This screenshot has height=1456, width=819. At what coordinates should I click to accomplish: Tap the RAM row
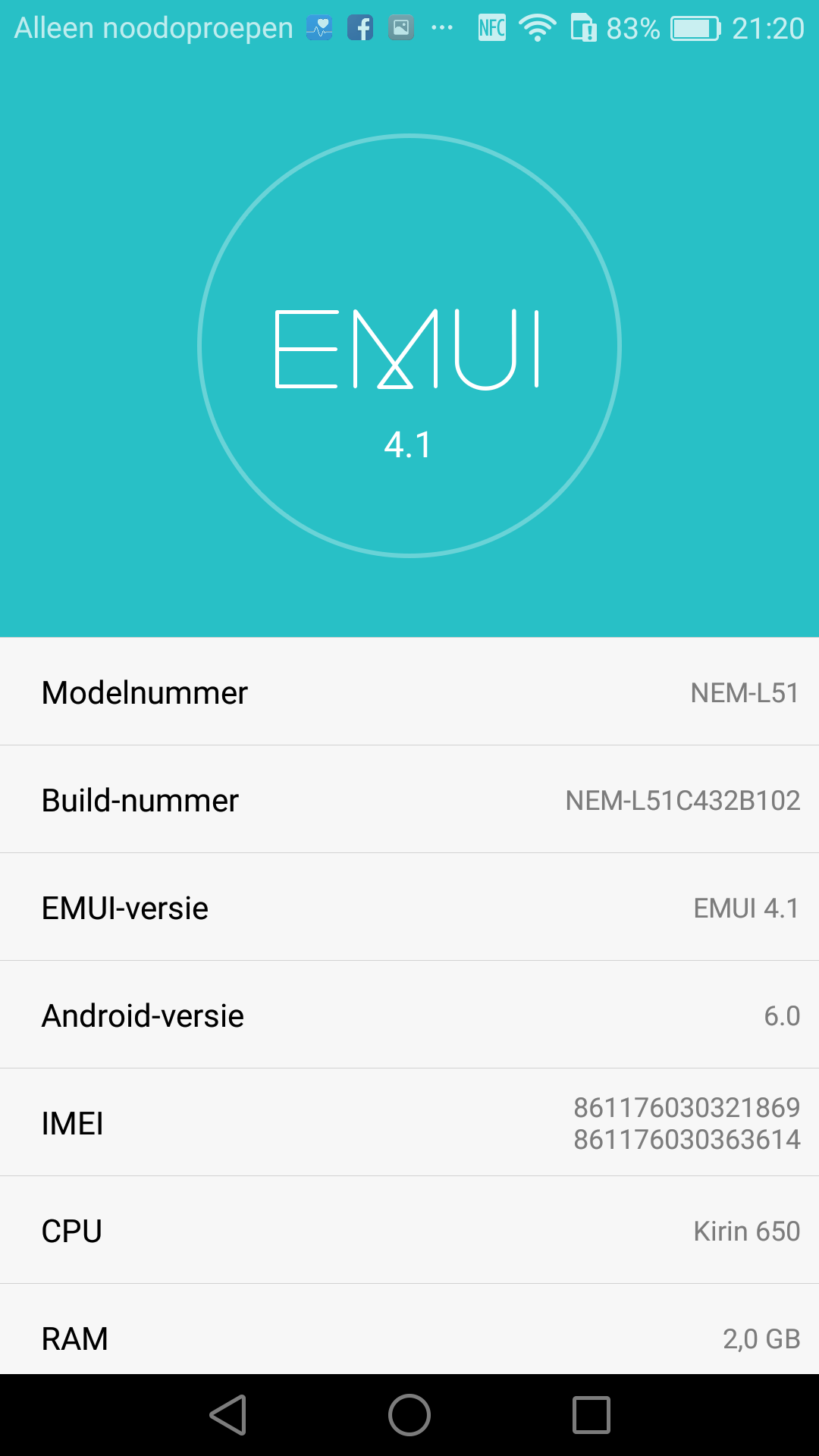coord(409,1329)
